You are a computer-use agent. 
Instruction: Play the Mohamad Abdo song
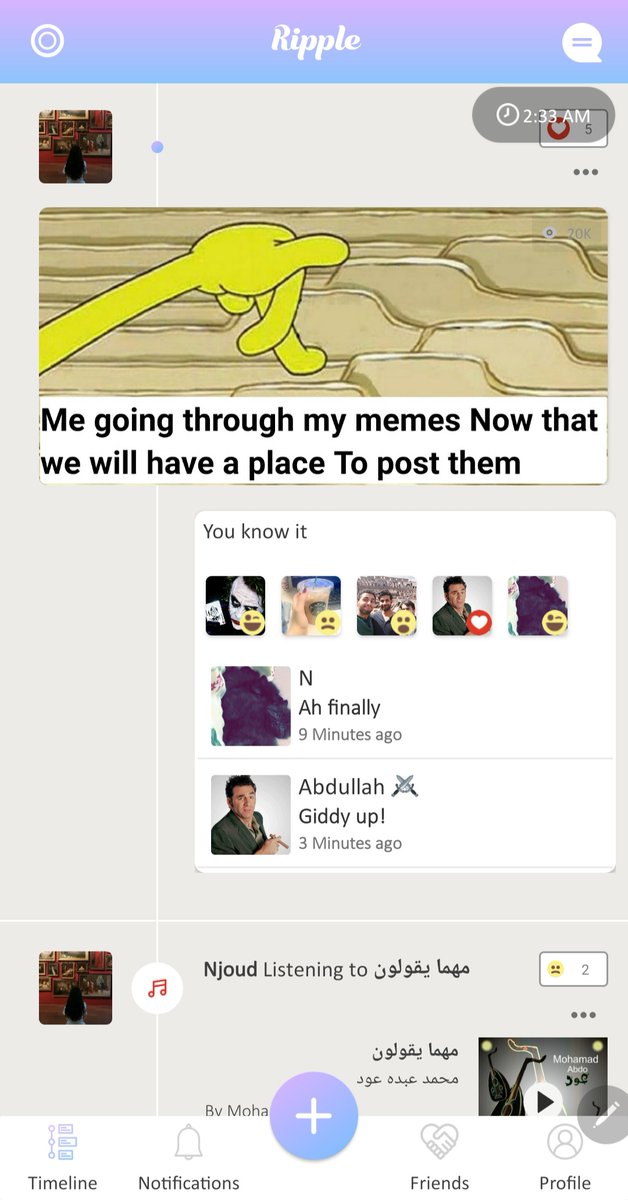point(545,1102)
